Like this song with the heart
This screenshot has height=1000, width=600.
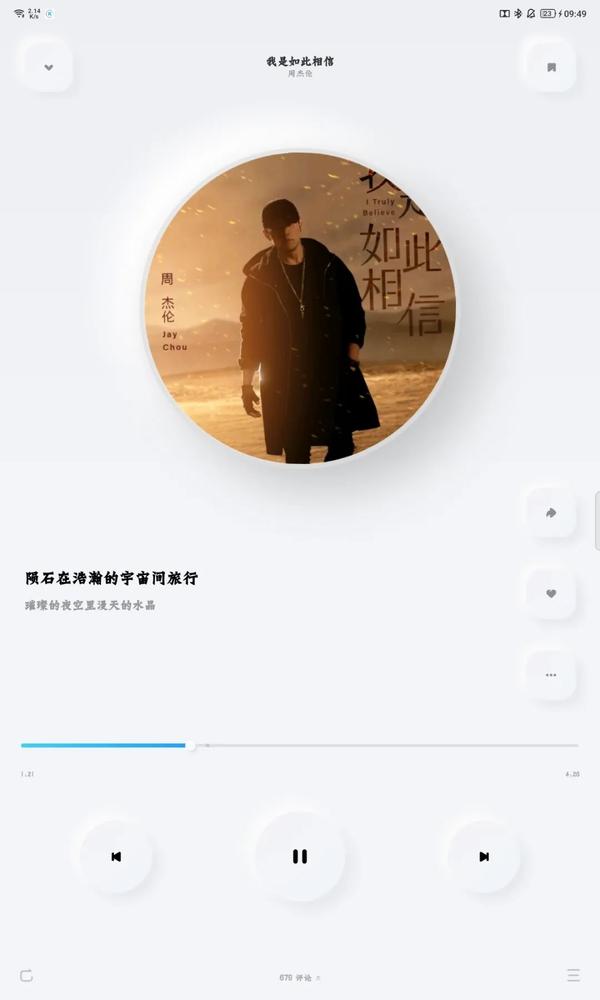[551, 594]
